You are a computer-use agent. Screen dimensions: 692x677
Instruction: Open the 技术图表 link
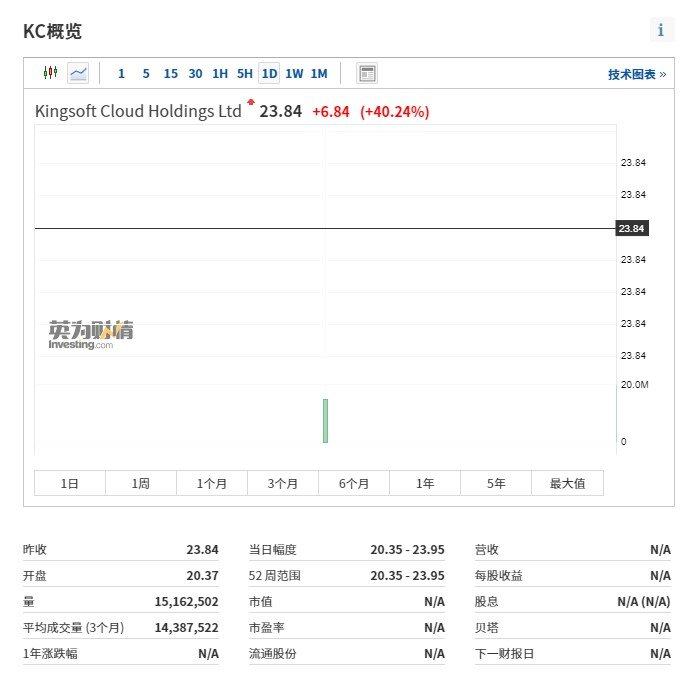[637, 74]
